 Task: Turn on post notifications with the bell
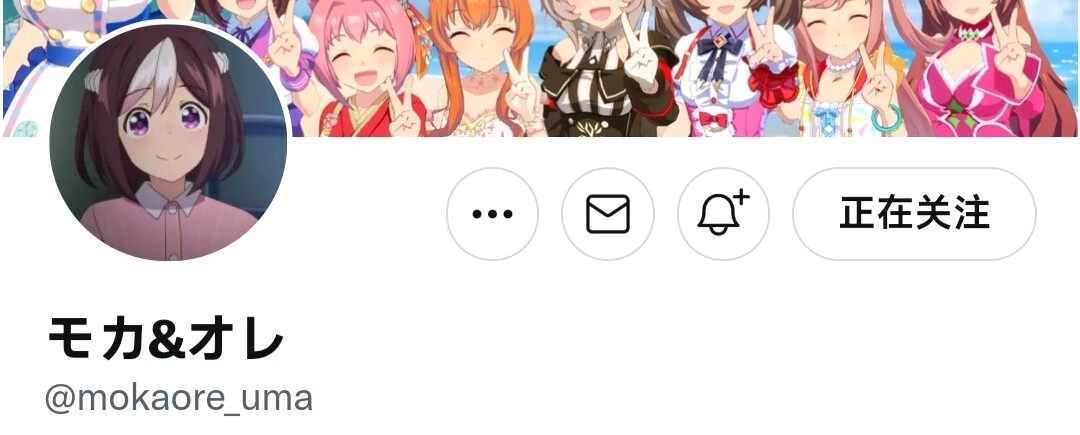[x=723, y=214]
